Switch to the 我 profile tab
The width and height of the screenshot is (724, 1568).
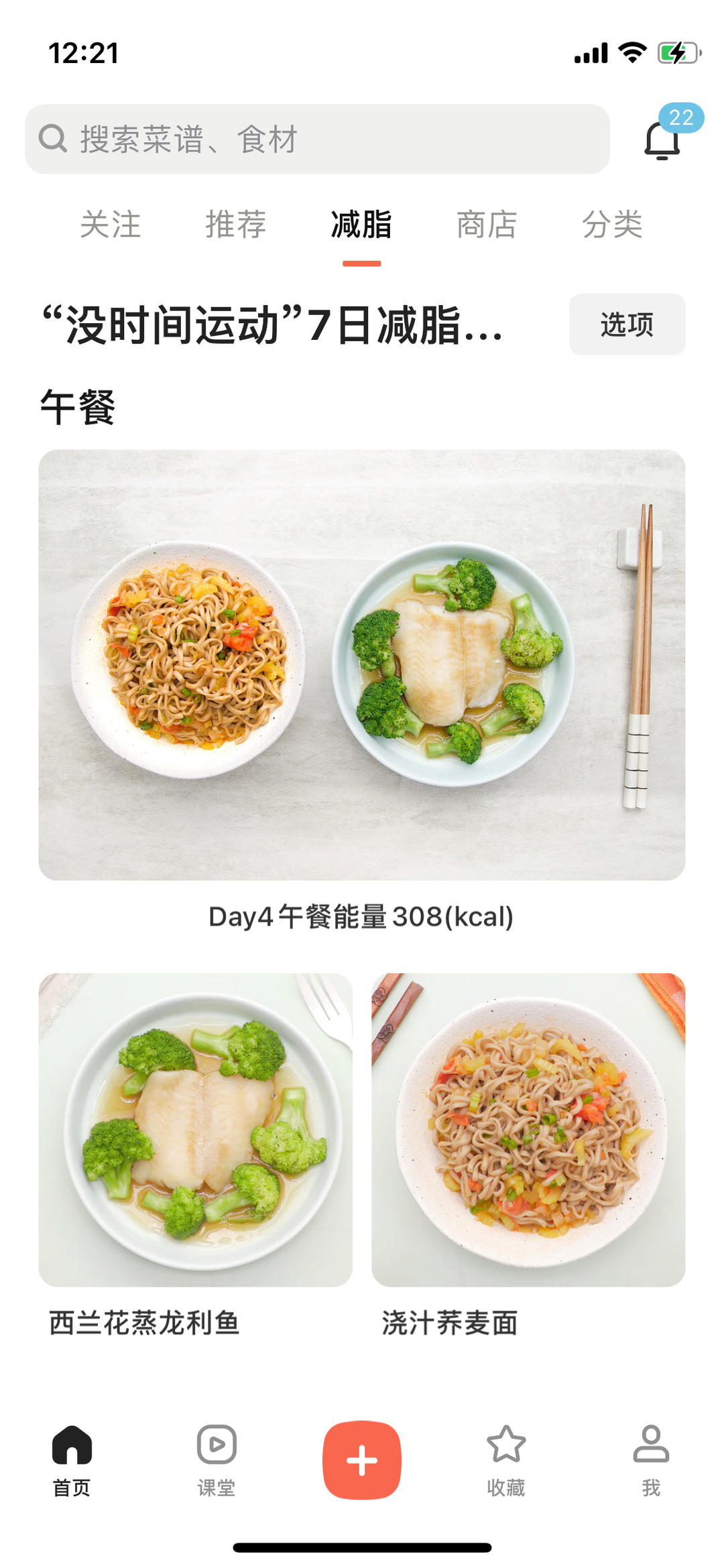click(x=651, y=1460)
